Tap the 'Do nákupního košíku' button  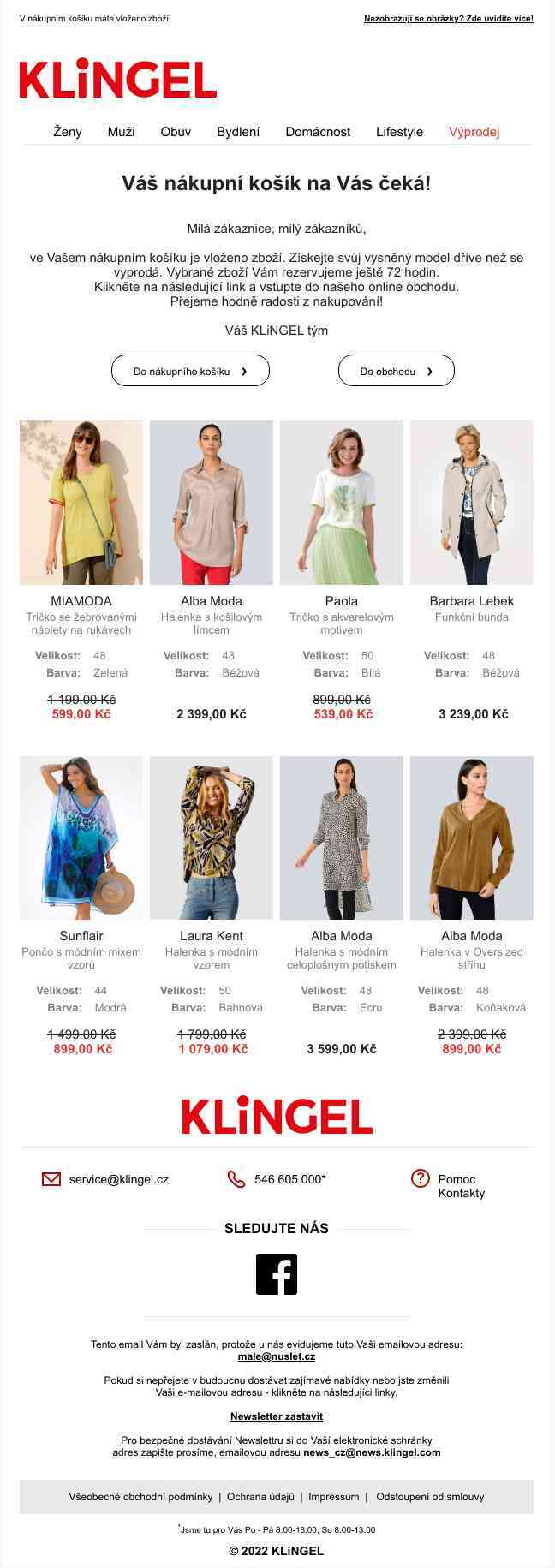pos(190,371)
